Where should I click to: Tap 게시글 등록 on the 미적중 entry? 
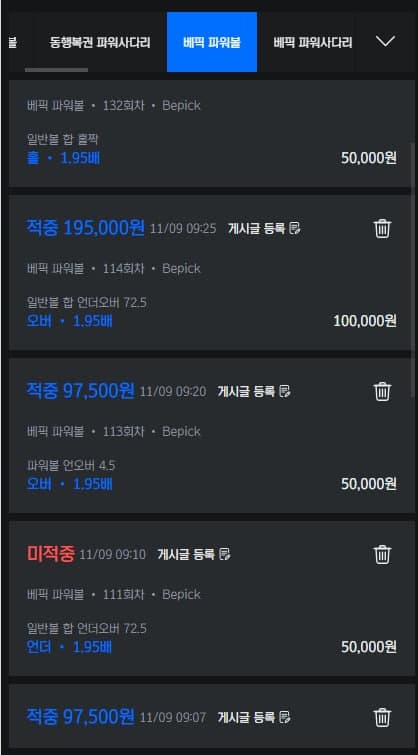point(194,555)
